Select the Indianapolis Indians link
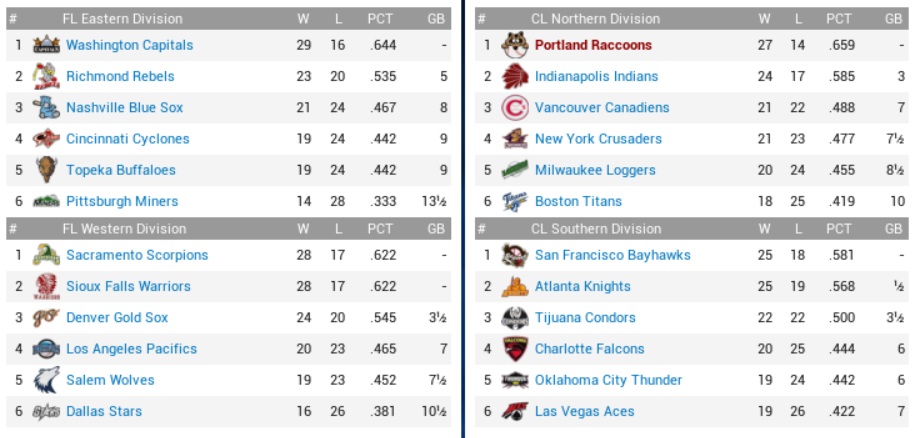This screenshot has width=913, height=438. tap(596, 76)
